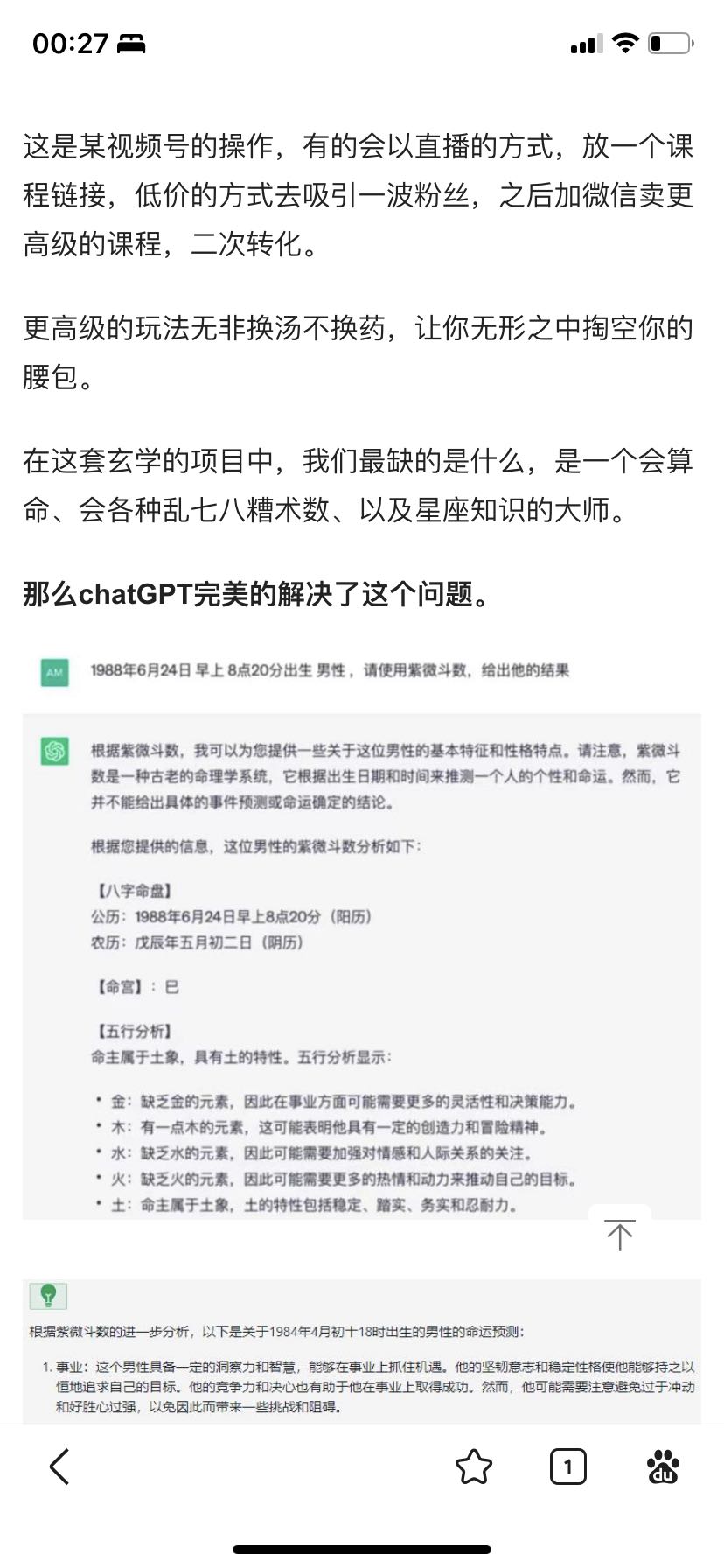Open the Baidu home paw icon

(663, 1466)
